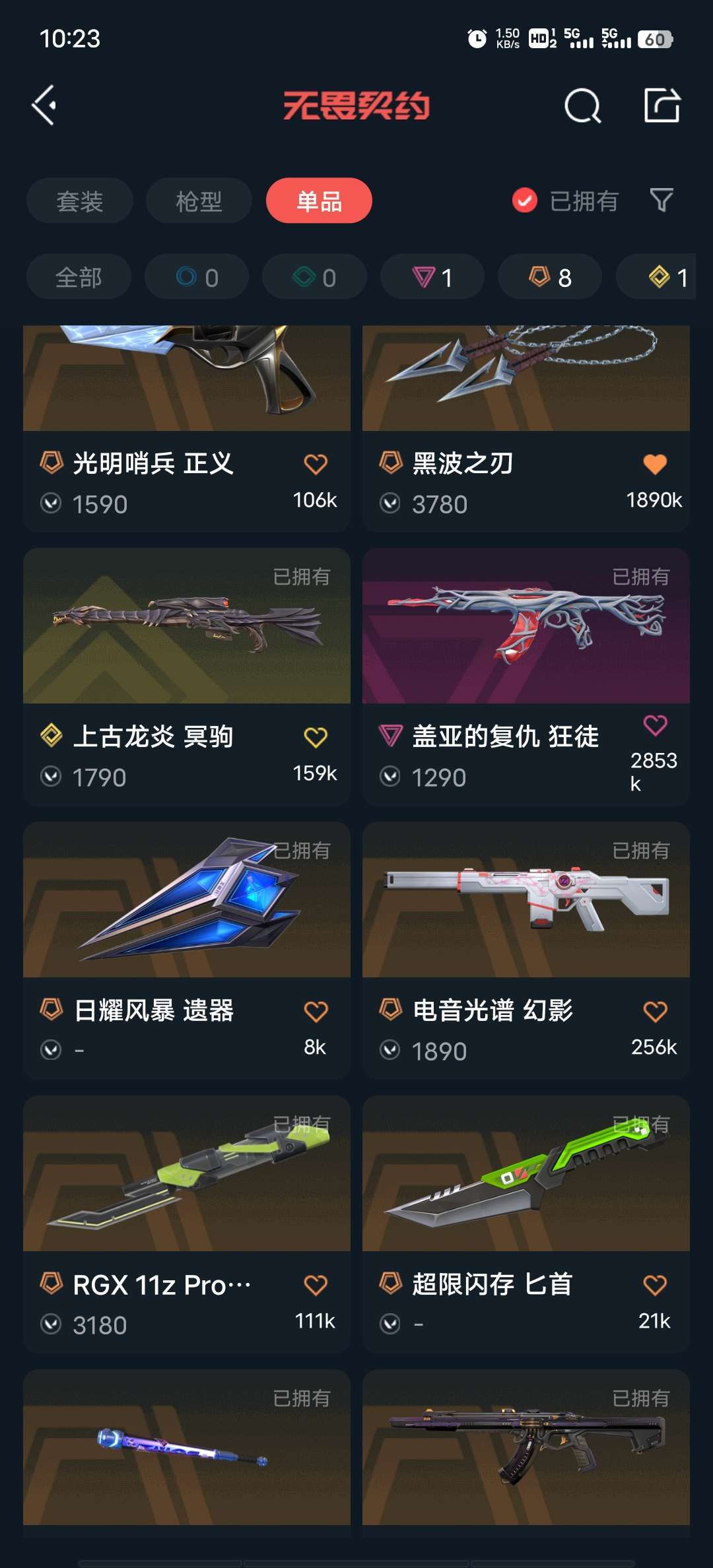The height and width of the screenshot is (1568, 713).
Task: Filter by the pink triangle rarity chip
Action: point(432,277)
